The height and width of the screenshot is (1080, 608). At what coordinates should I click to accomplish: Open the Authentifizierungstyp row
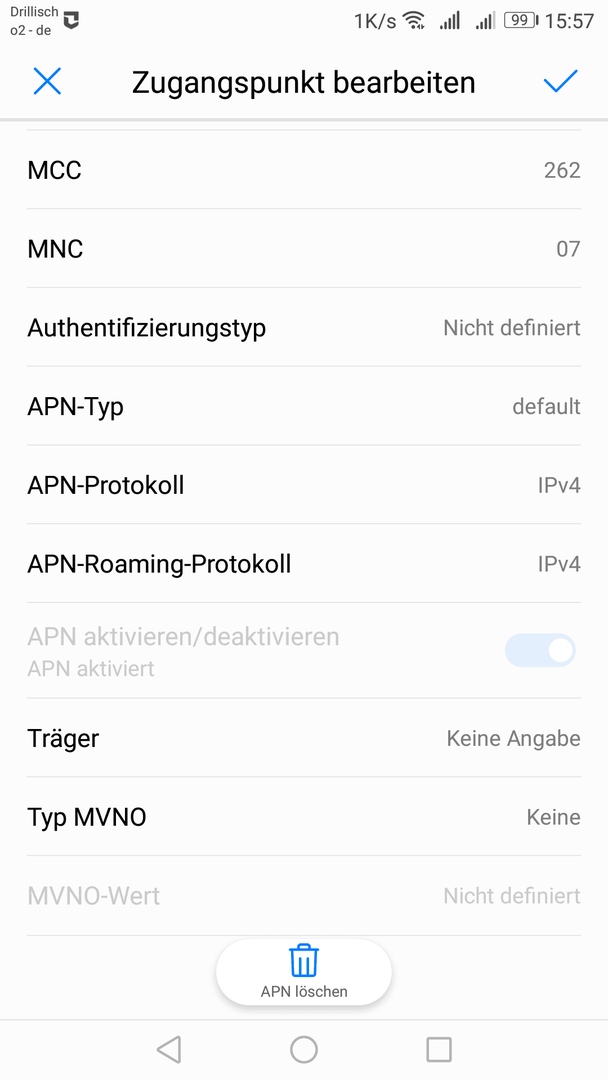pyautogui.click(x=304, y=327)
